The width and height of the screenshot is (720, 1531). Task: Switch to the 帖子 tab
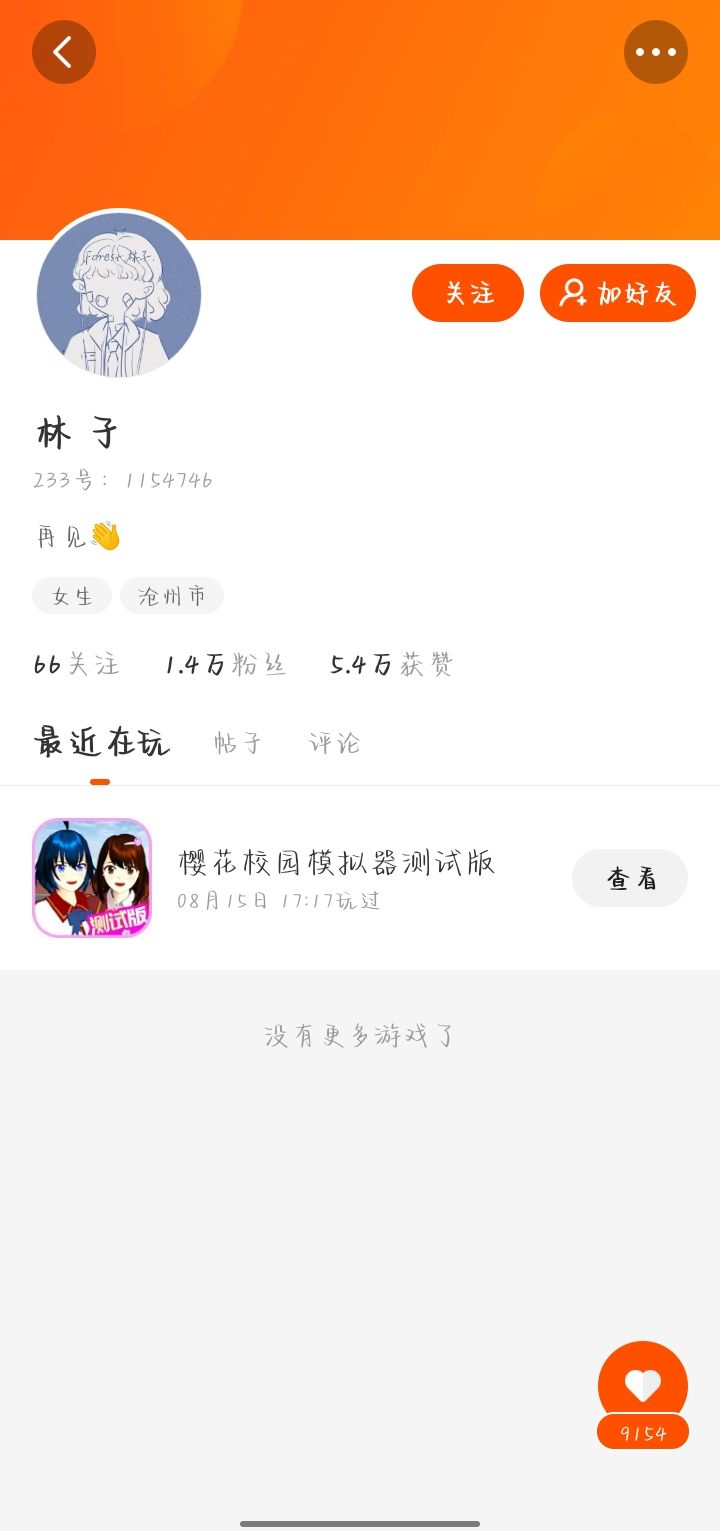tap(238, 743)
